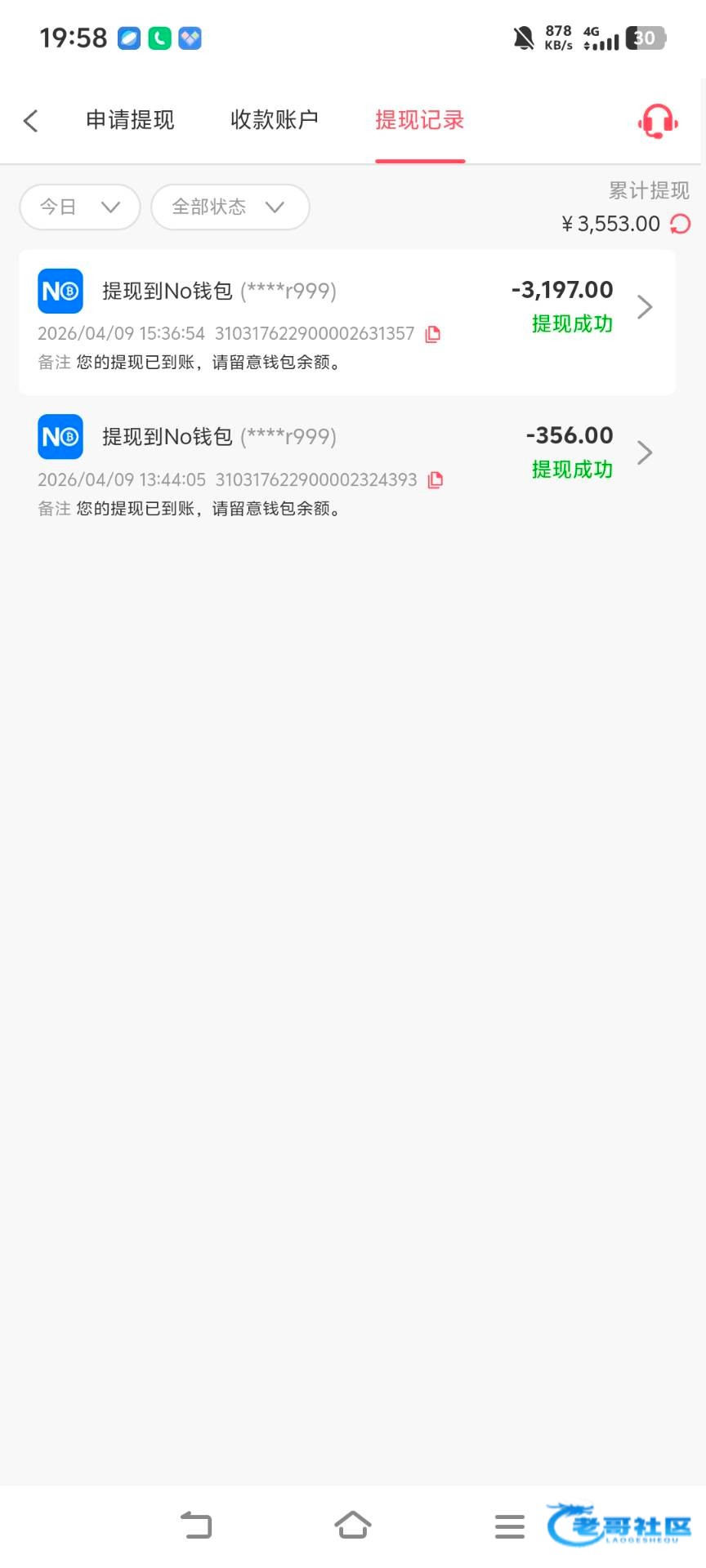
Task: Refresh the 累计提现 total amount
Action: pos(680,224)
